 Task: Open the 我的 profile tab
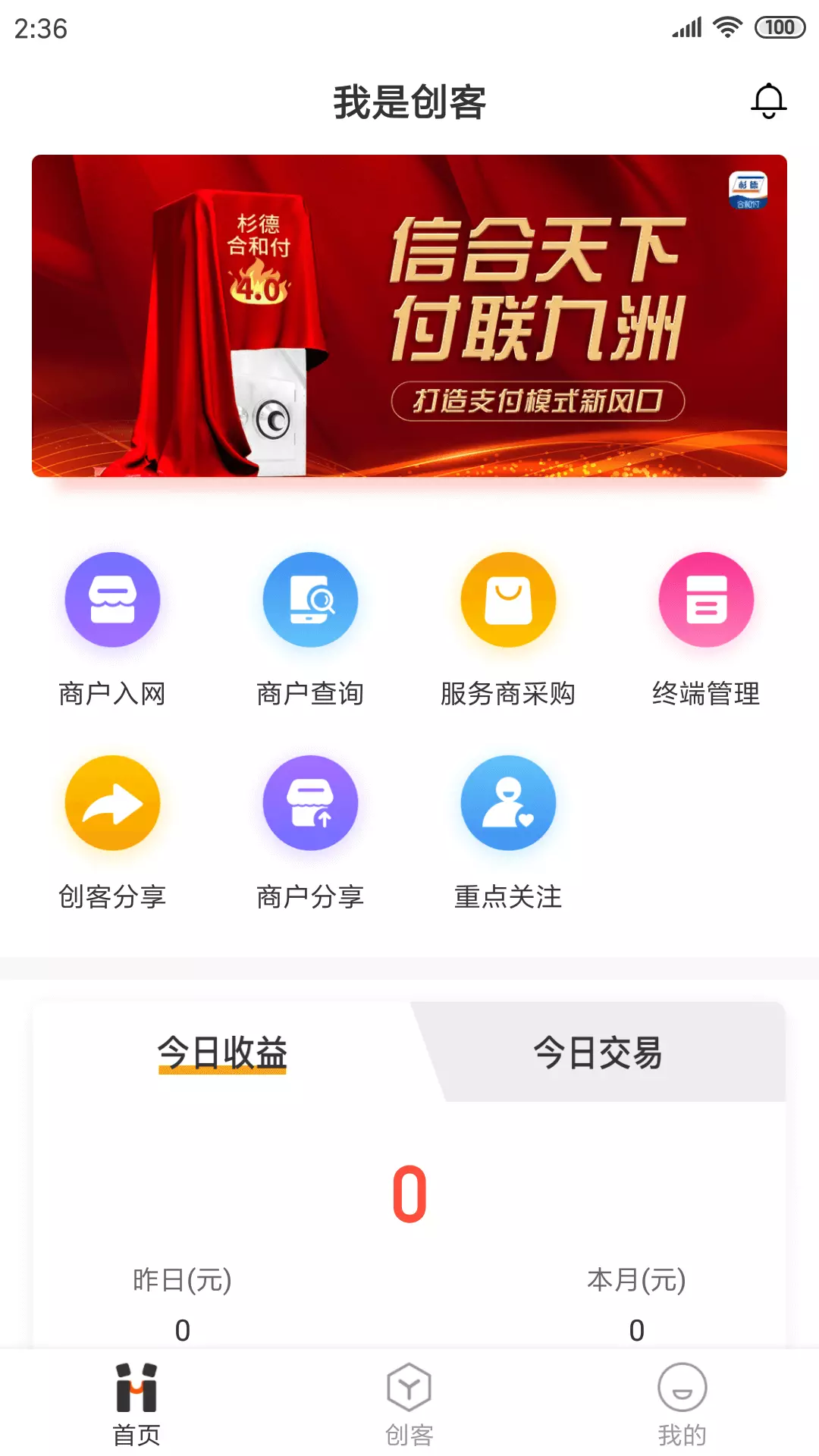[x=682, y=1404]
